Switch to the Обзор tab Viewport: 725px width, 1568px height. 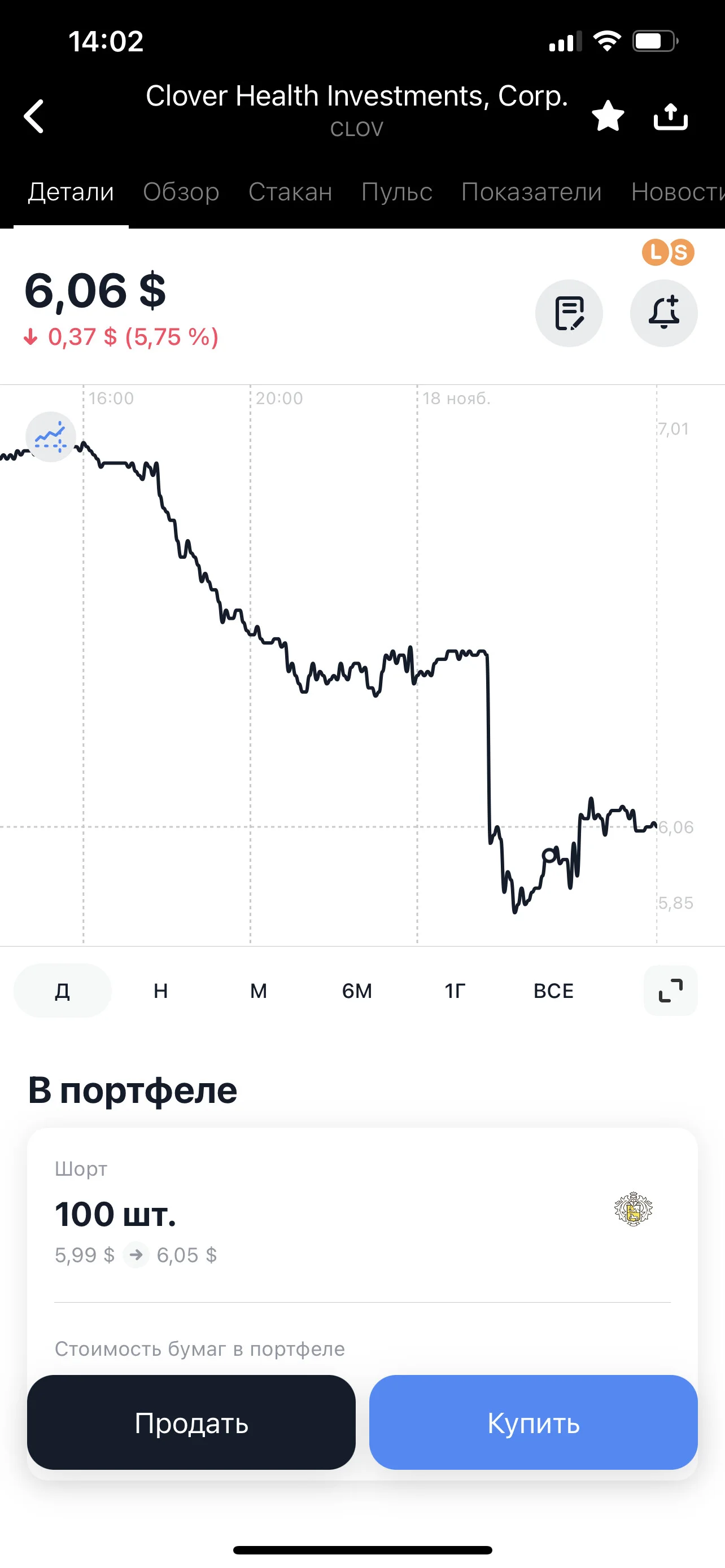coord(181,192)
